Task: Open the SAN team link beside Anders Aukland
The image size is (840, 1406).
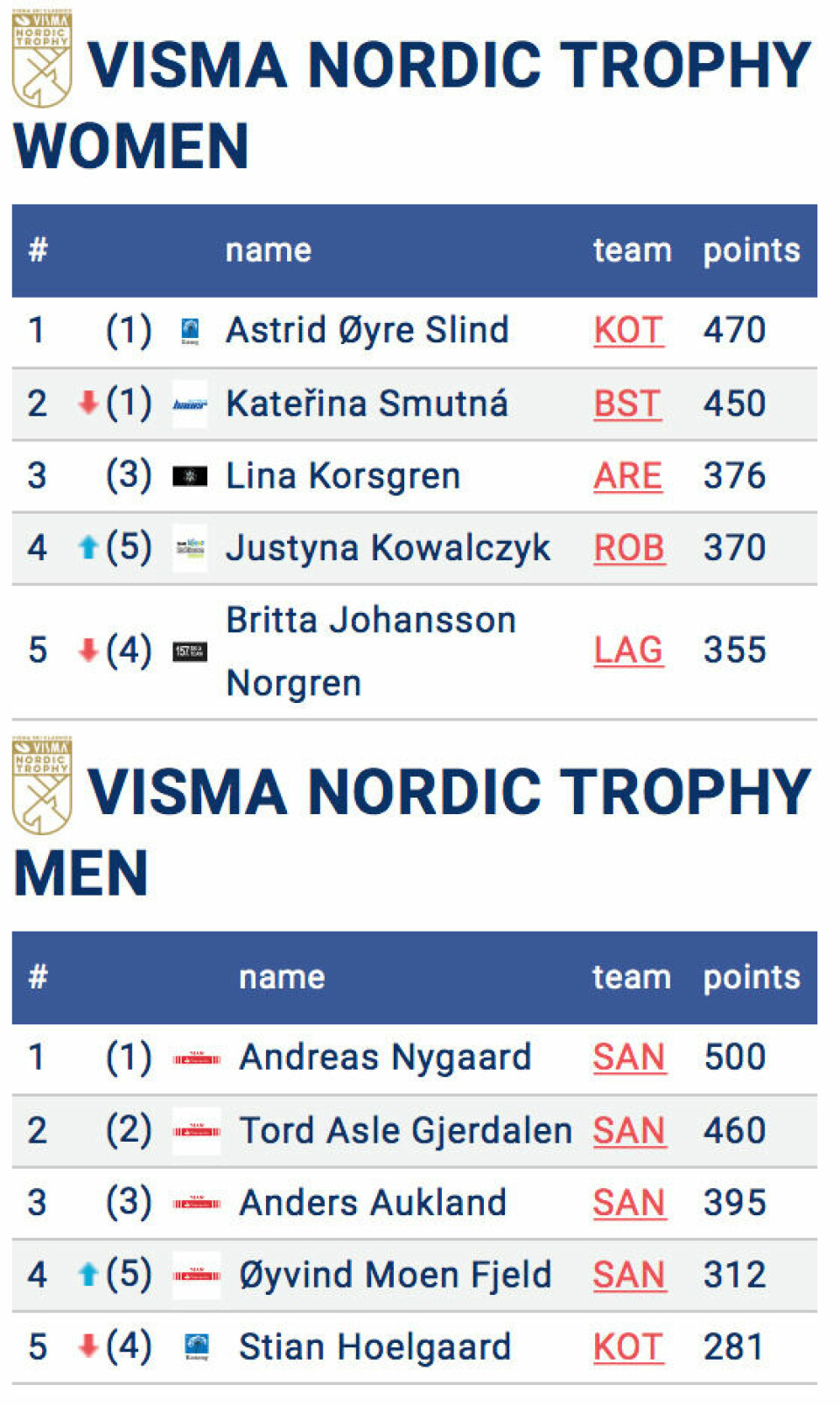Action: [628, 1202]
